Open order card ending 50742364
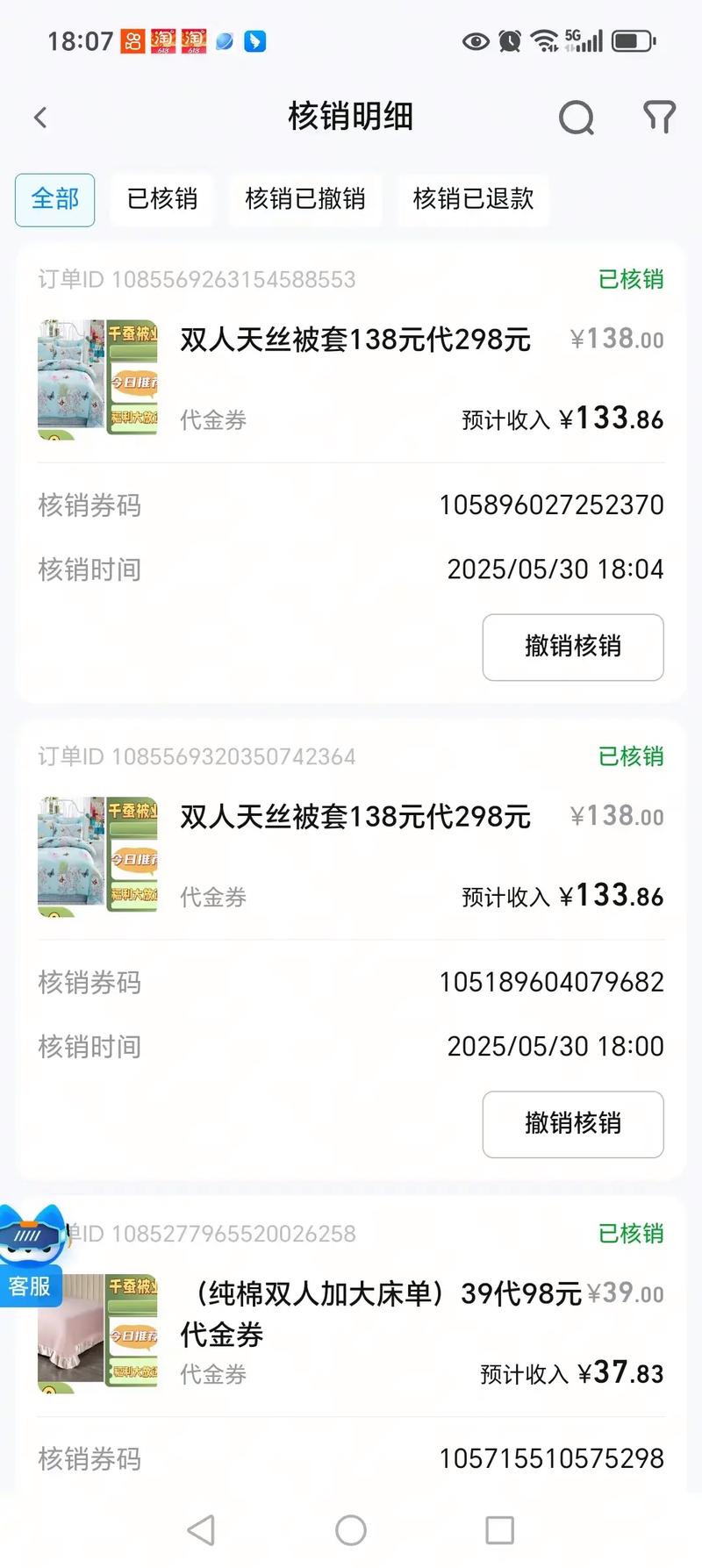The height and width of the screenshot is (1568, 702). 351,855
